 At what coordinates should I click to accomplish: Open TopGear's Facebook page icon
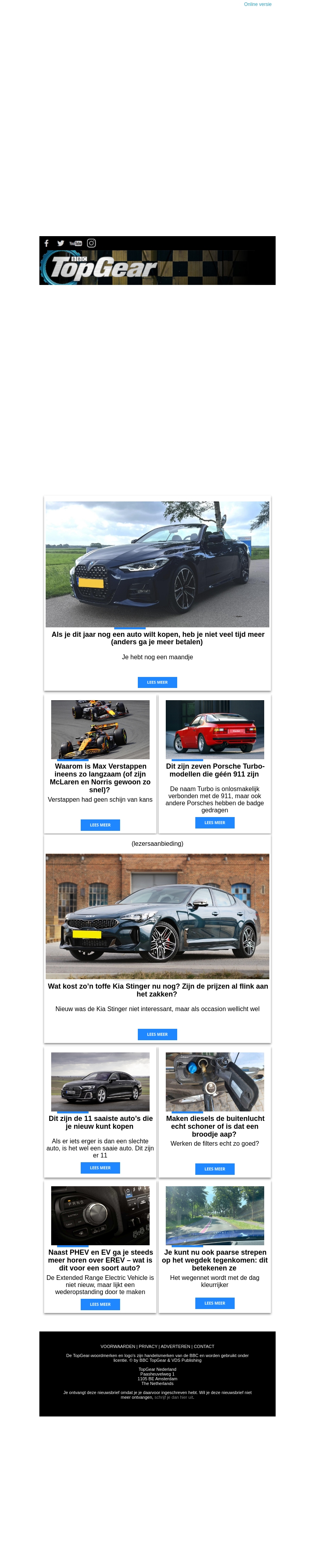46,243
